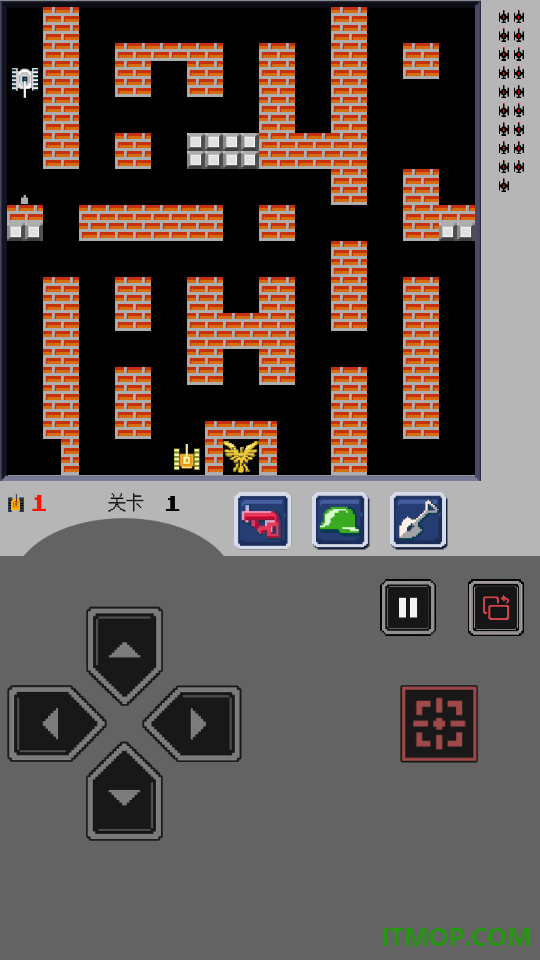Move the tank left with the D-pad
This screenshot has height=960, width=540.
(56, 724)
